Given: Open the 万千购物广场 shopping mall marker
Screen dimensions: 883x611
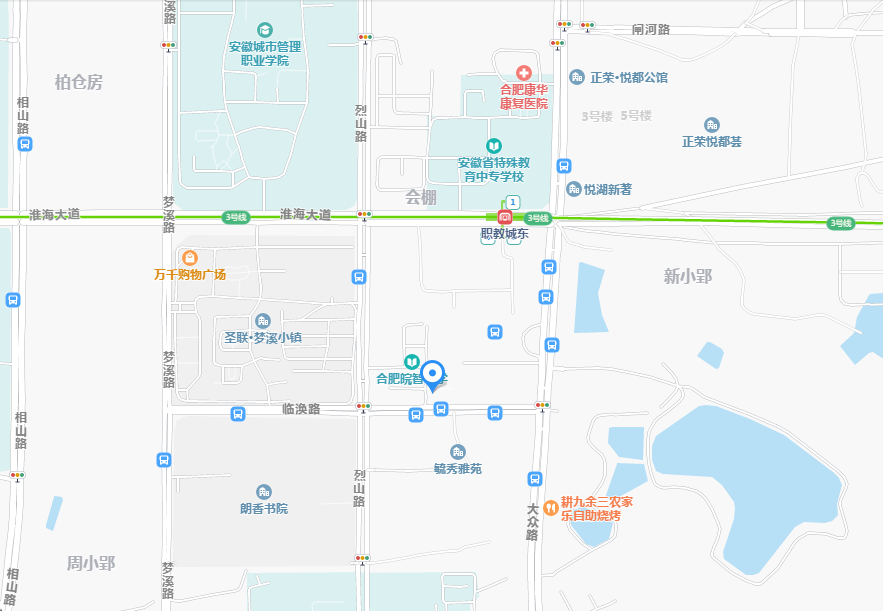Looking at the screenshot, I should pyautogui.click(x=189, y=258).
